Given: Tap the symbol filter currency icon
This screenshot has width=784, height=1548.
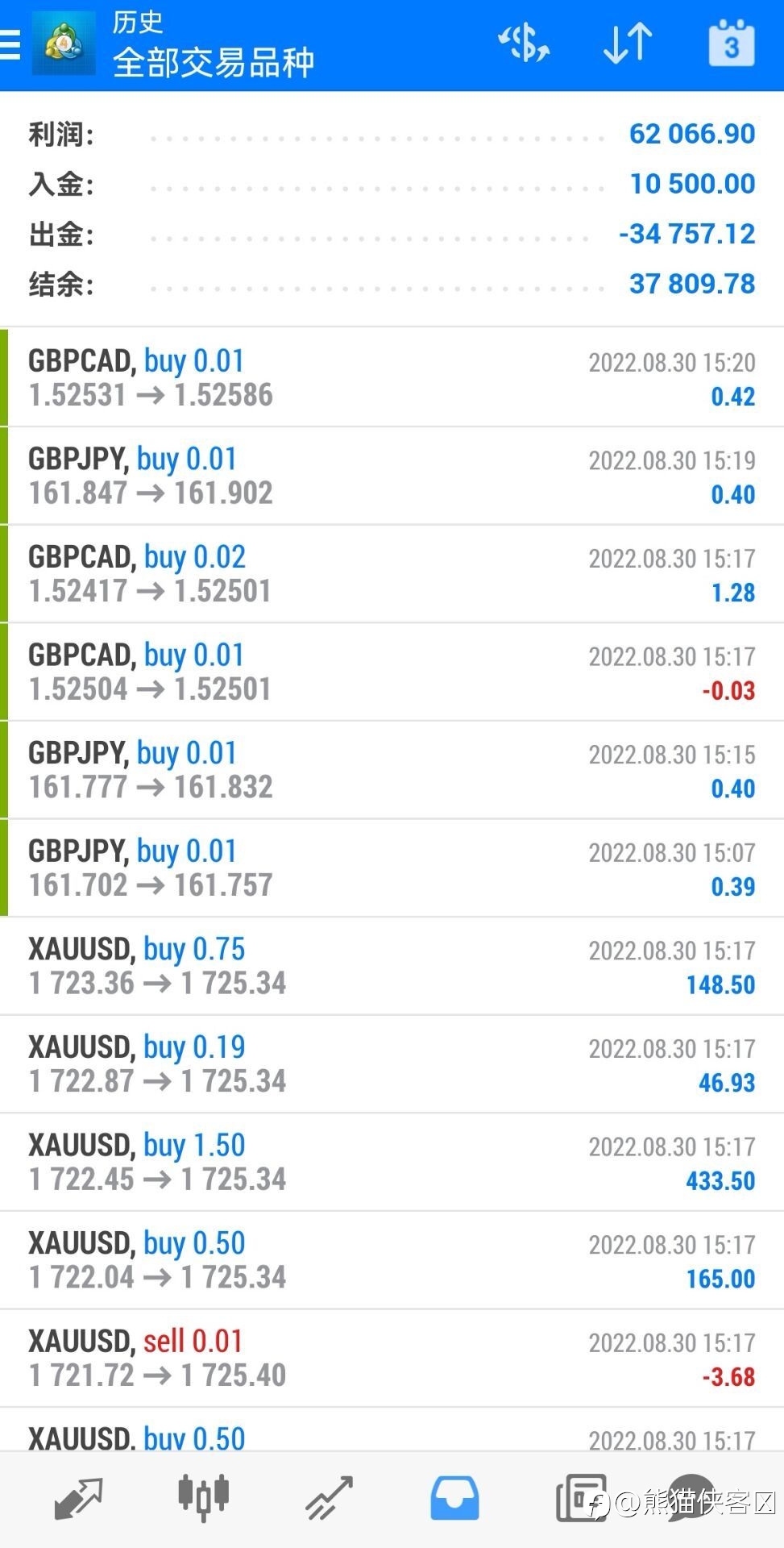Looking at the screenshot, I should coord(524,43).
